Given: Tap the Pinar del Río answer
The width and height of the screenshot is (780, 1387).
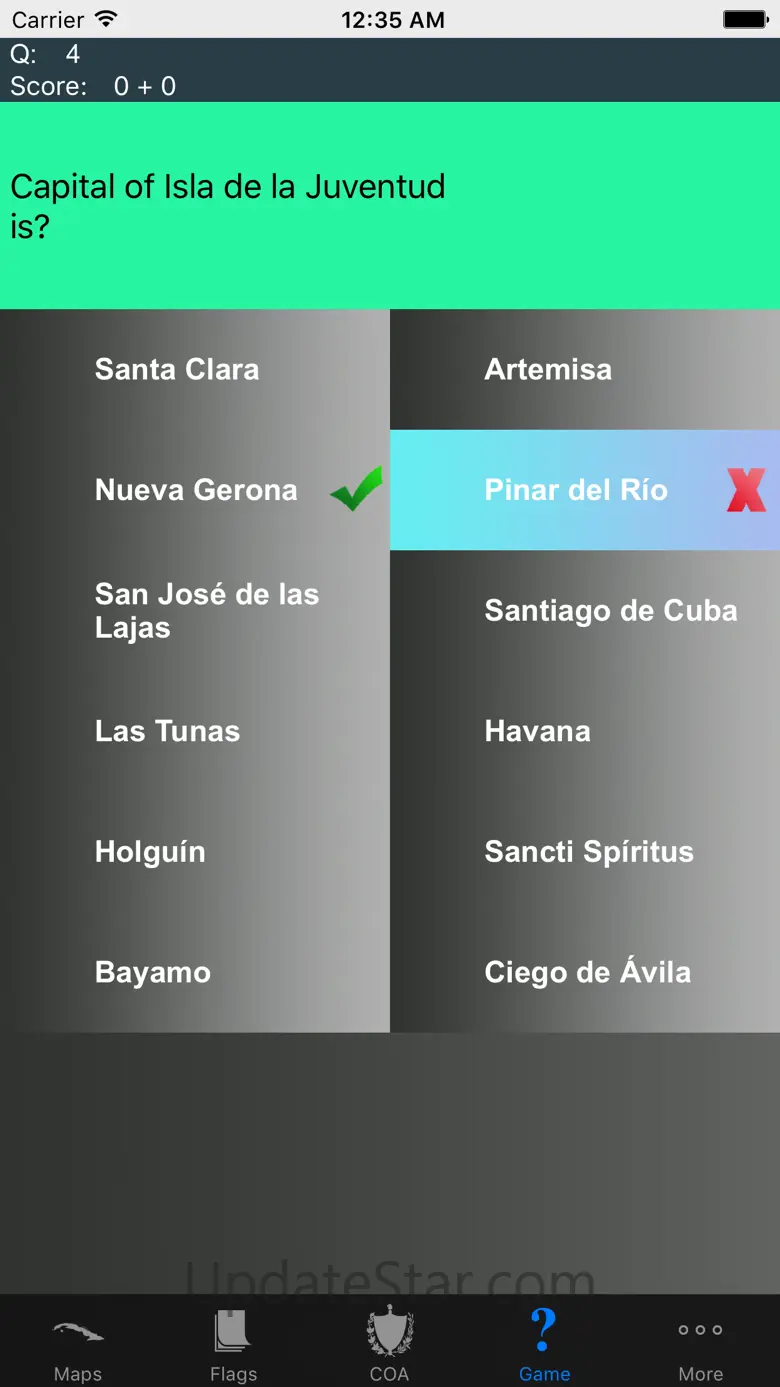Looking at the screenshot, I should pyautogui.click(x=585, y=490).
